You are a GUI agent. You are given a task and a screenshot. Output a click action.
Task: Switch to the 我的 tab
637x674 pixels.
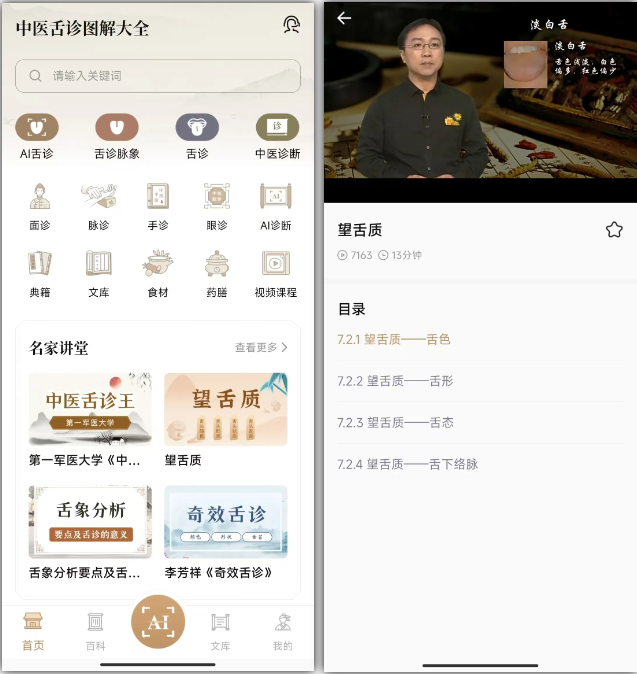(x=283, y=631)
